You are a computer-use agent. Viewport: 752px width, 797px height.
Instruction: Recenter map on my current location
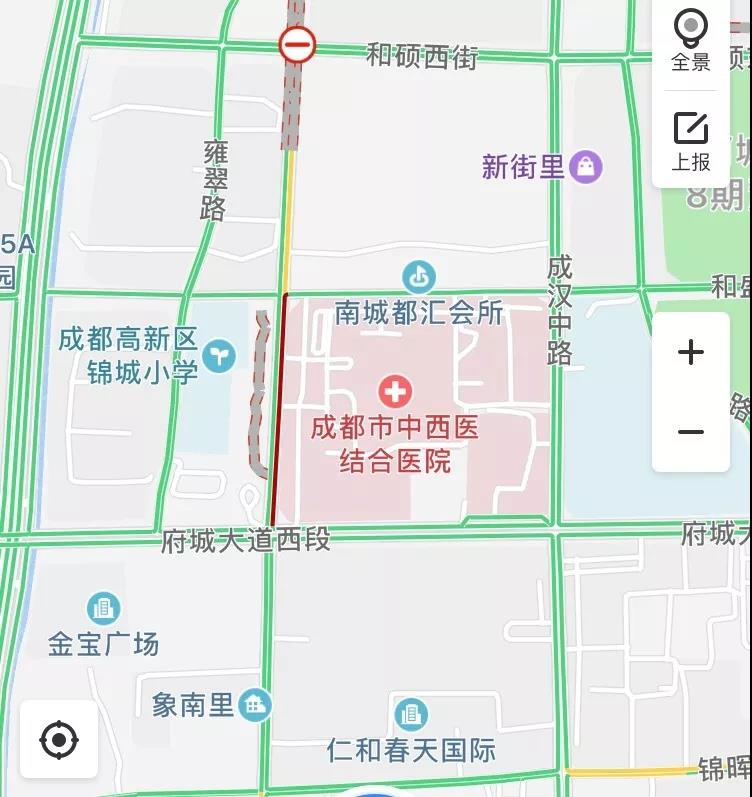tap(59, 740)
